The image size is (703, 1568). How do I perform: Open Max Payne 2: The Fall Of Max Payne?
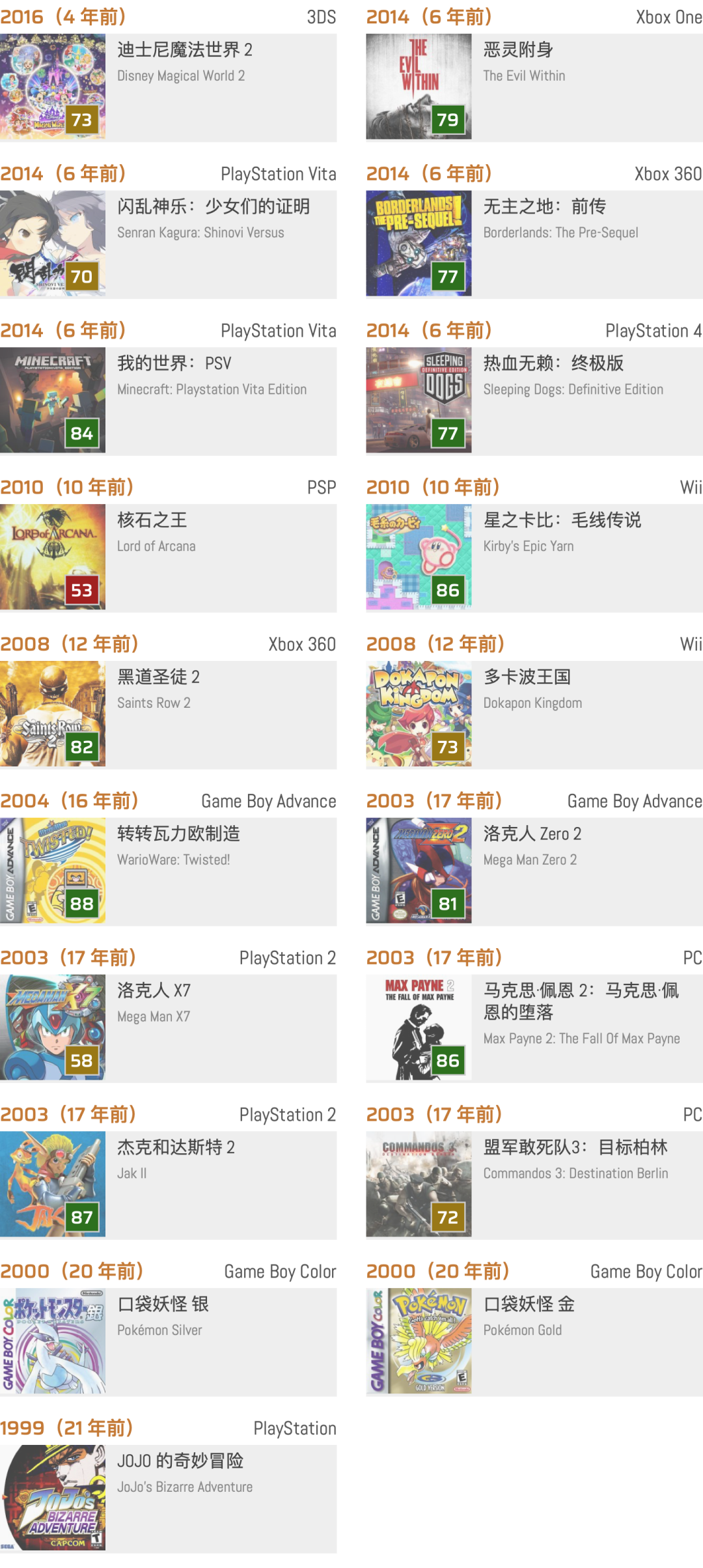(534, 1029)
